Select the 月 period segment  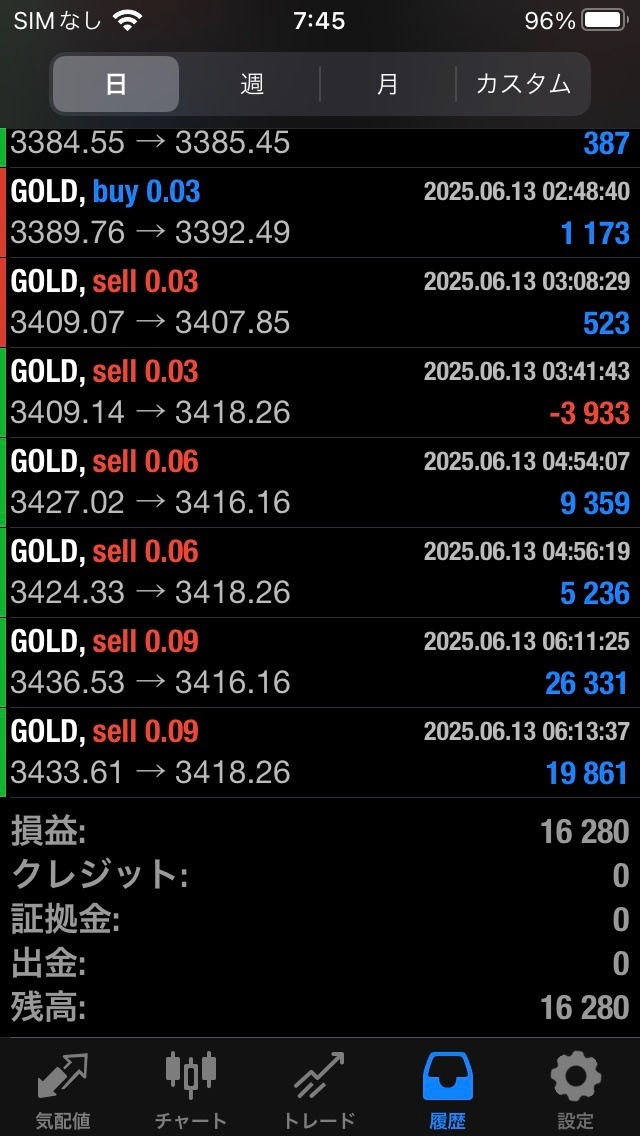[388, 84]
